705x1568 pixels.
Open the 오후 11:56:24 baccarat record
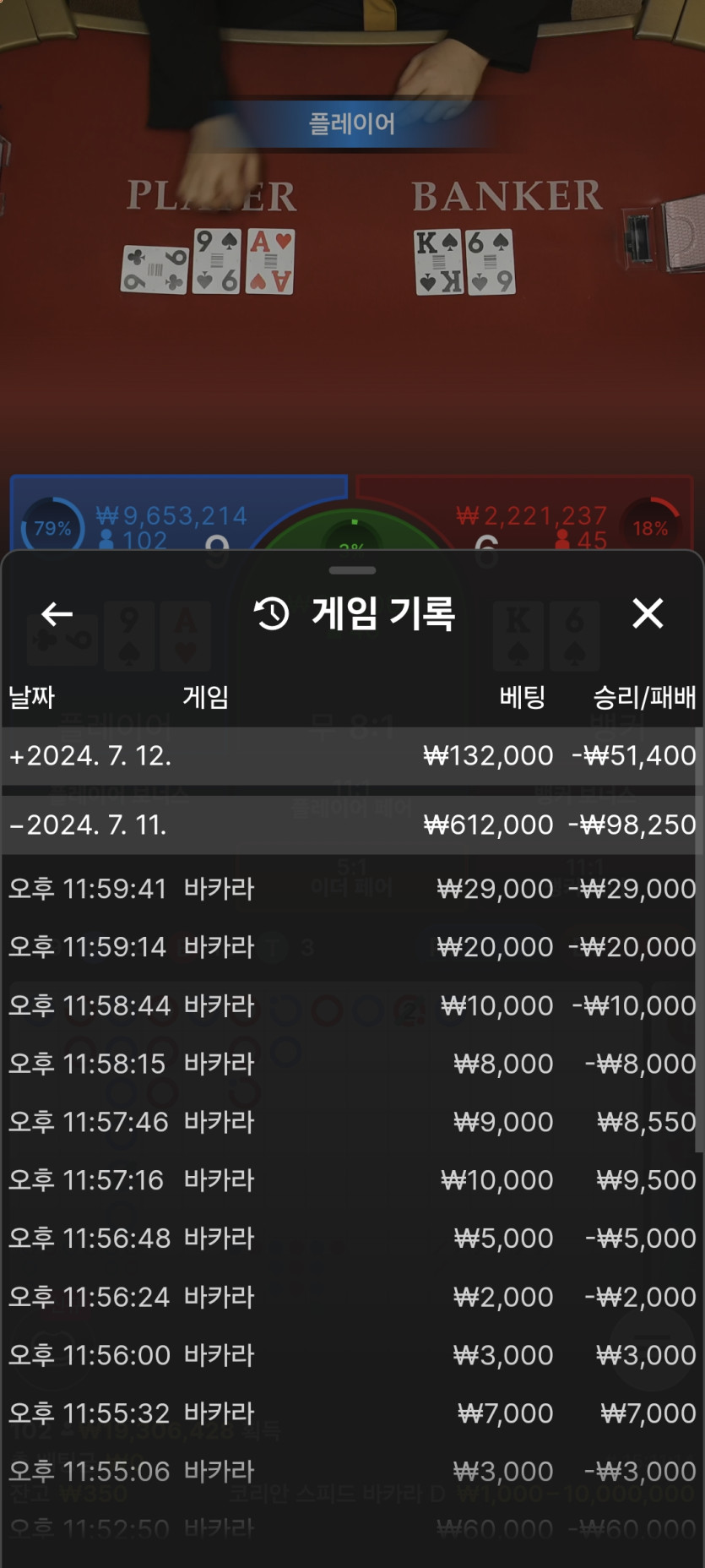click(351, 1297)
